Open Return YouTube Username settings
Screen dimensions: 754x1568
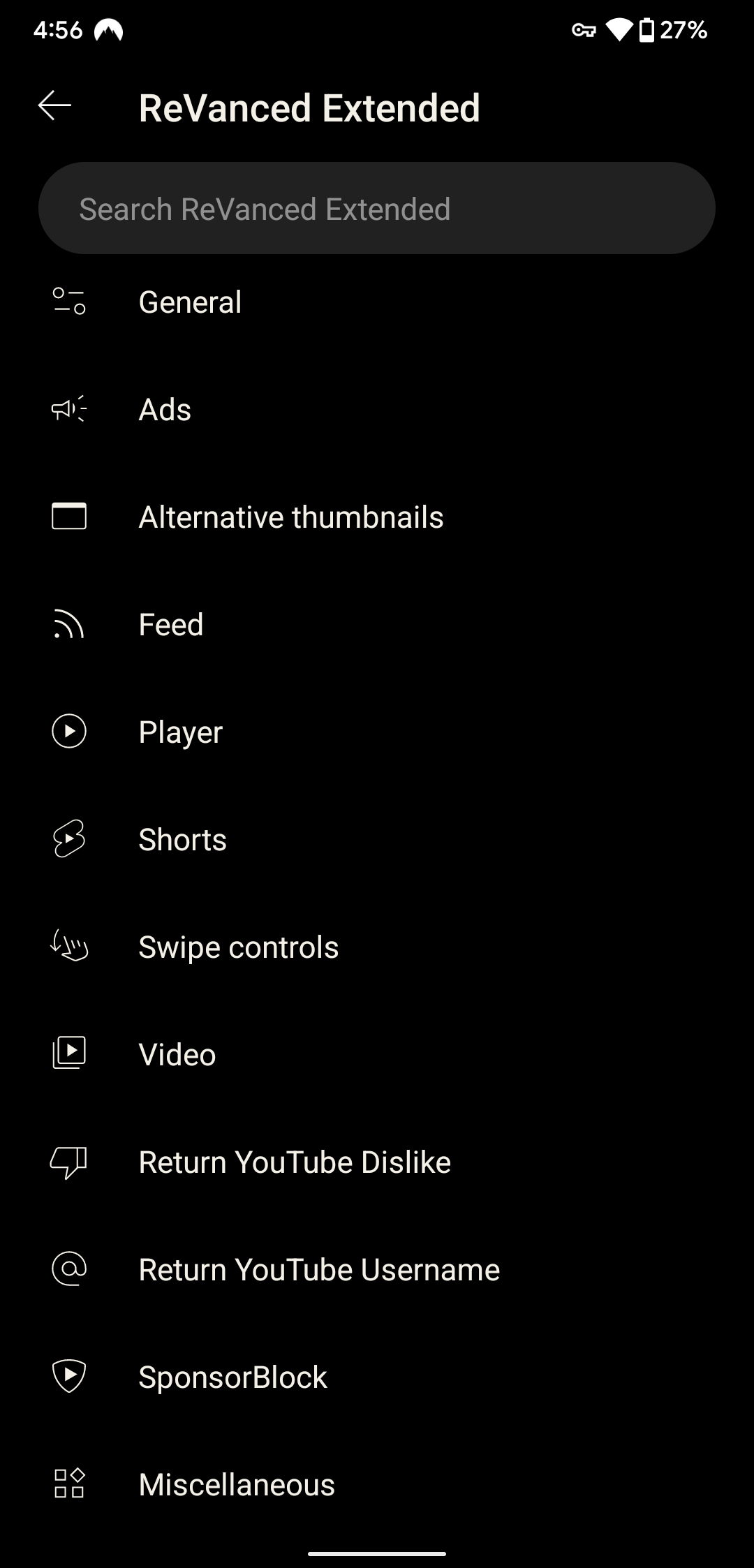point(377,1269)
